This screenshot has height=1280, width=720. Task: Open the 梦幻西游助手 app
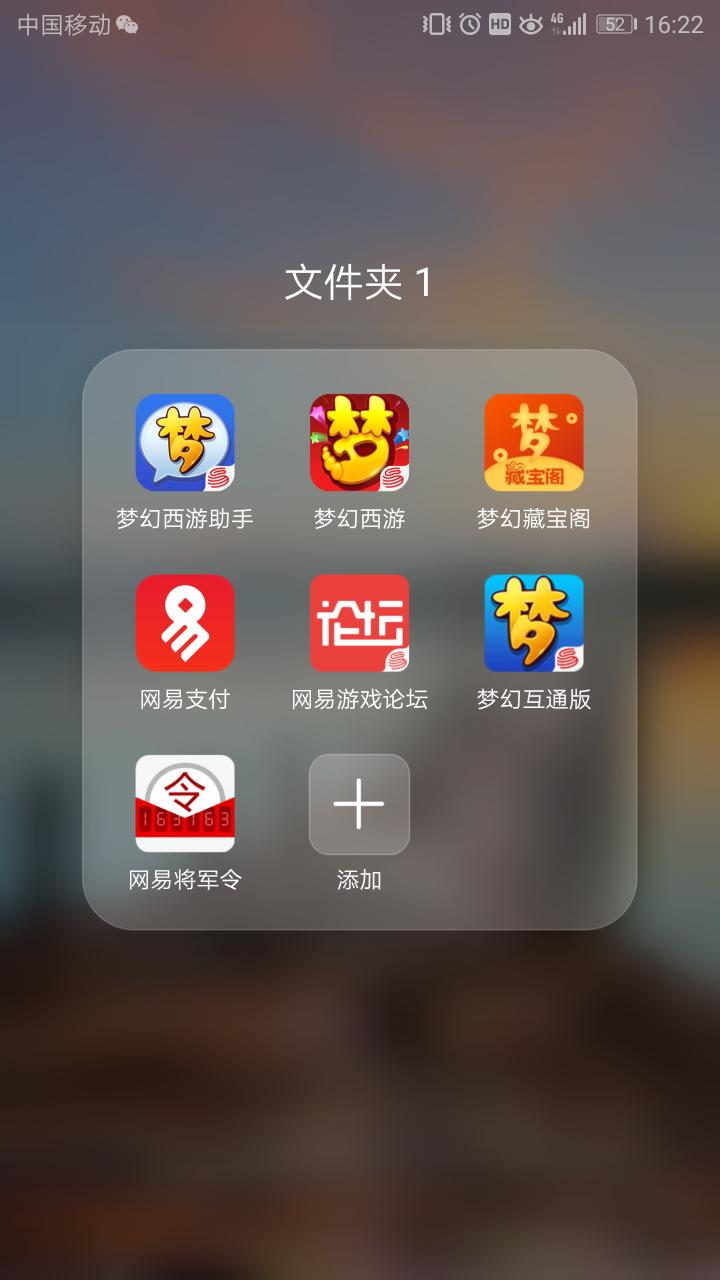pyautogui.click(x=185, y=443)
